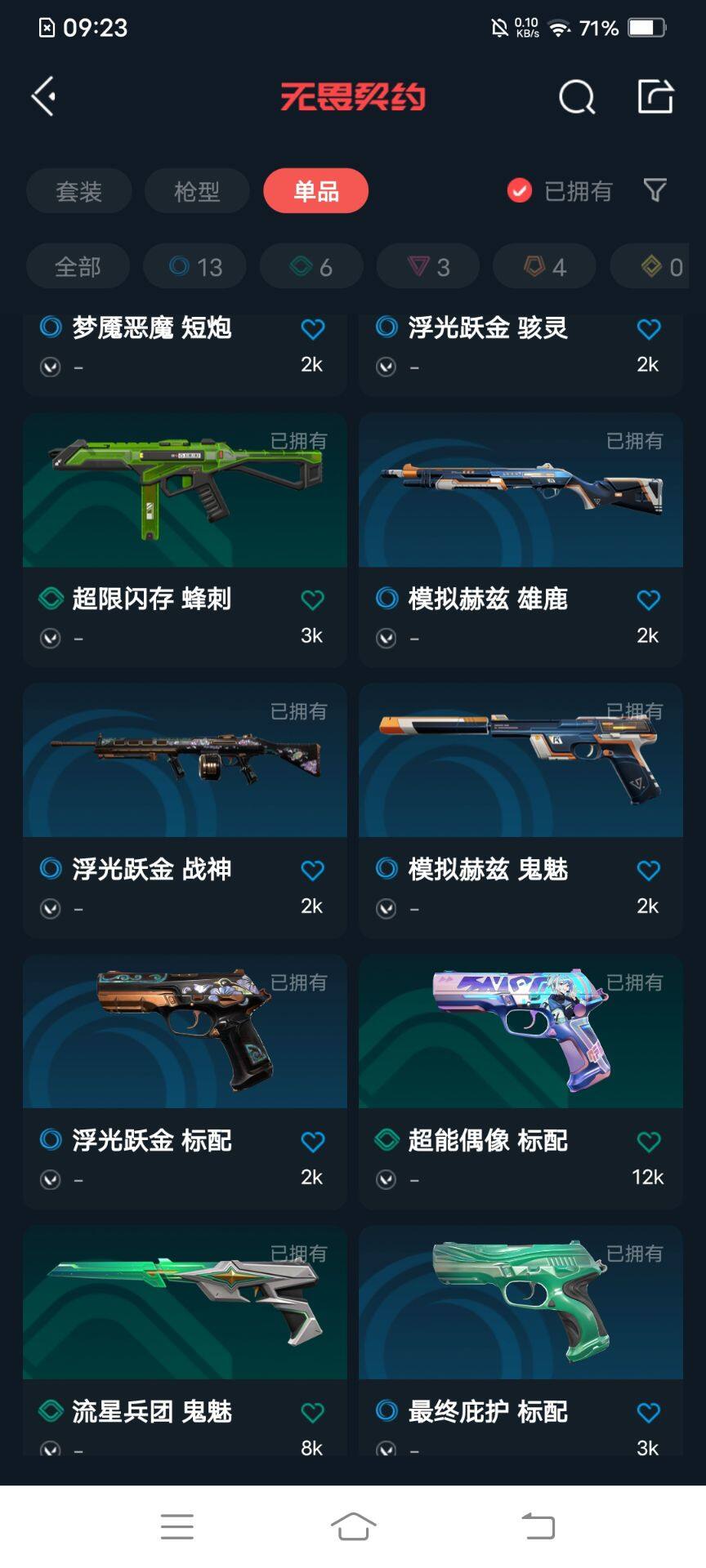Open the 超限闪存 蜂刺 skin card

(185, 490)
